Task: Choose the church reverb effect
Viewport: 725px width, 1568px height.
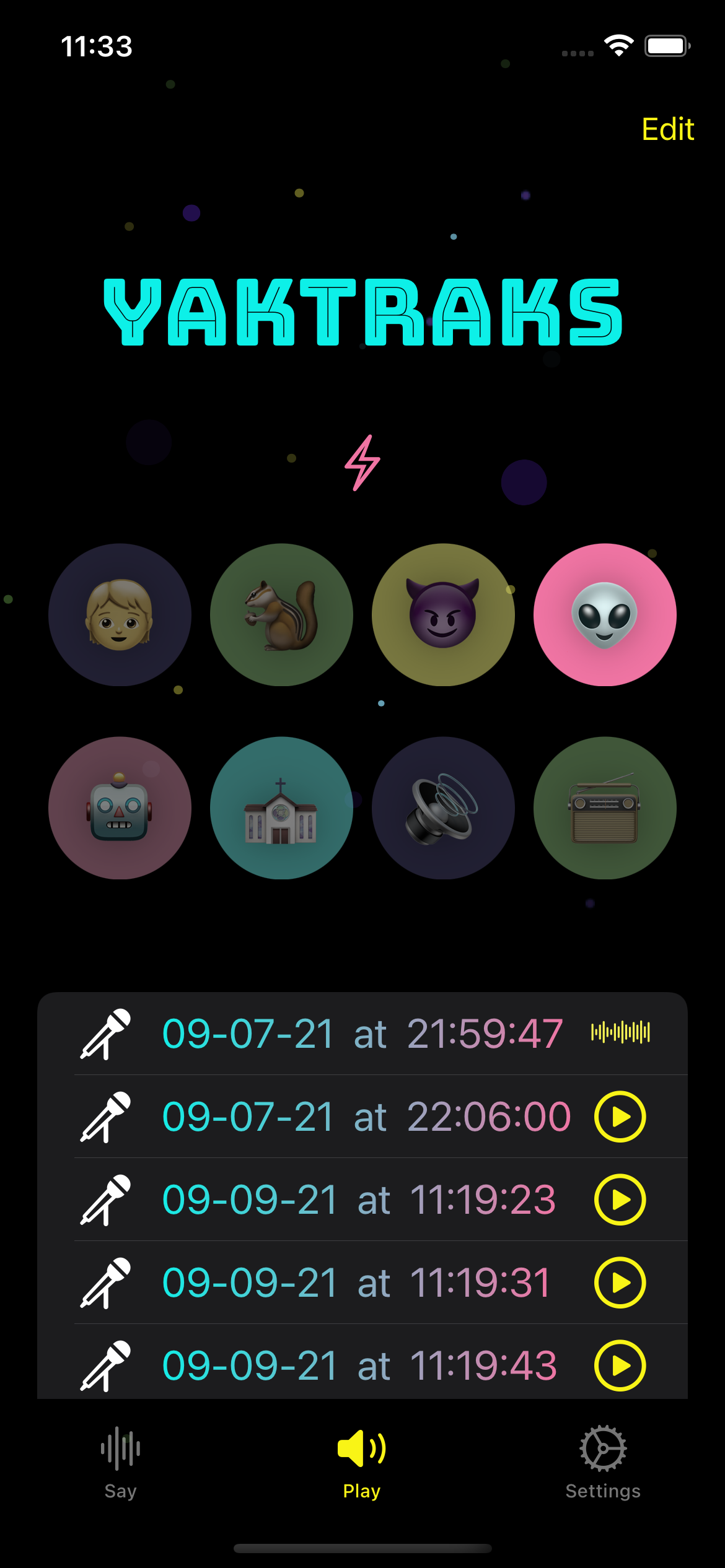Action: (281, 808)
